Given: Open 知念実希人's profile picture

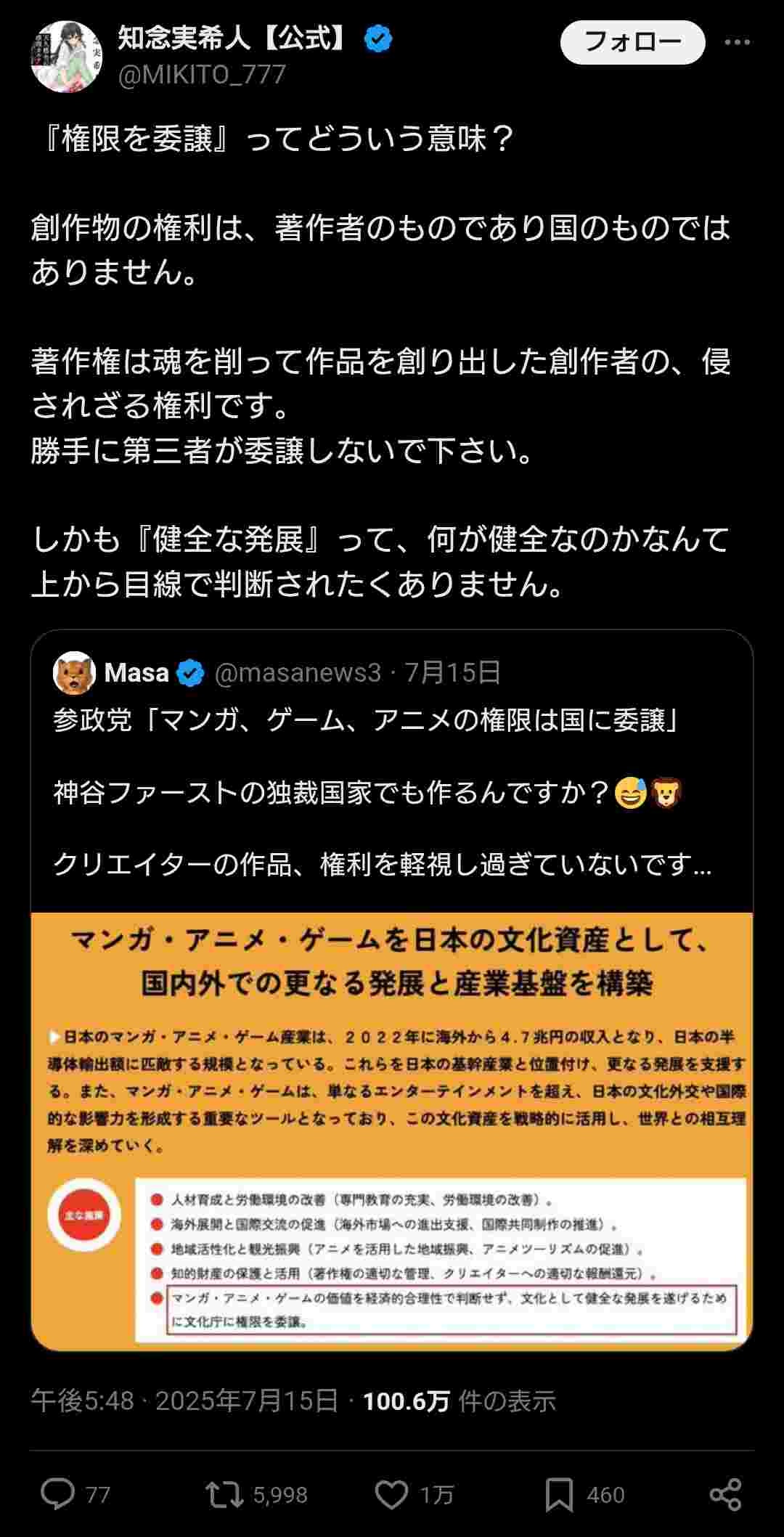Looking at the screenshot, I should [66, 57].
